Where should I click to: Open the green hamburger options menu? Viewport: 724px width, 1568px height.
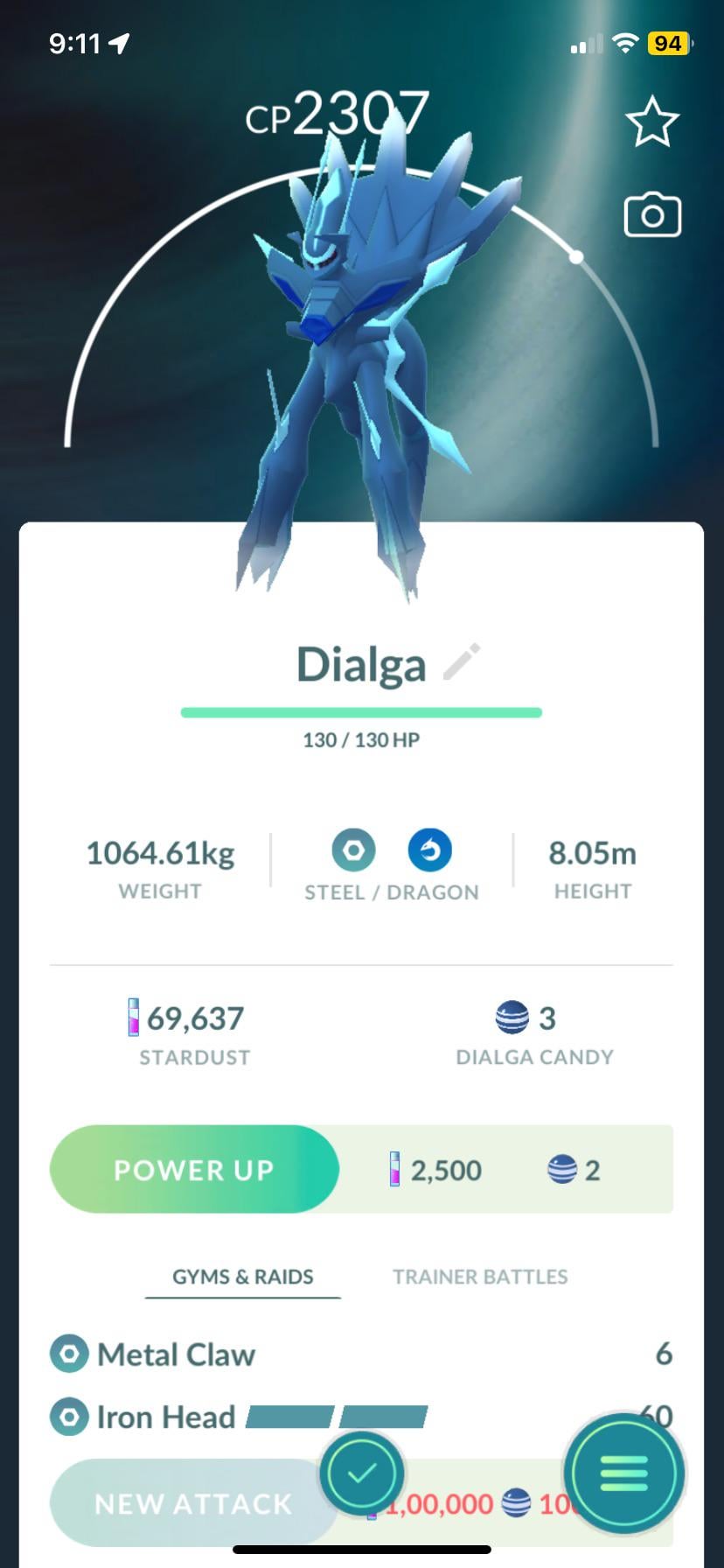tap(623, 1473)
